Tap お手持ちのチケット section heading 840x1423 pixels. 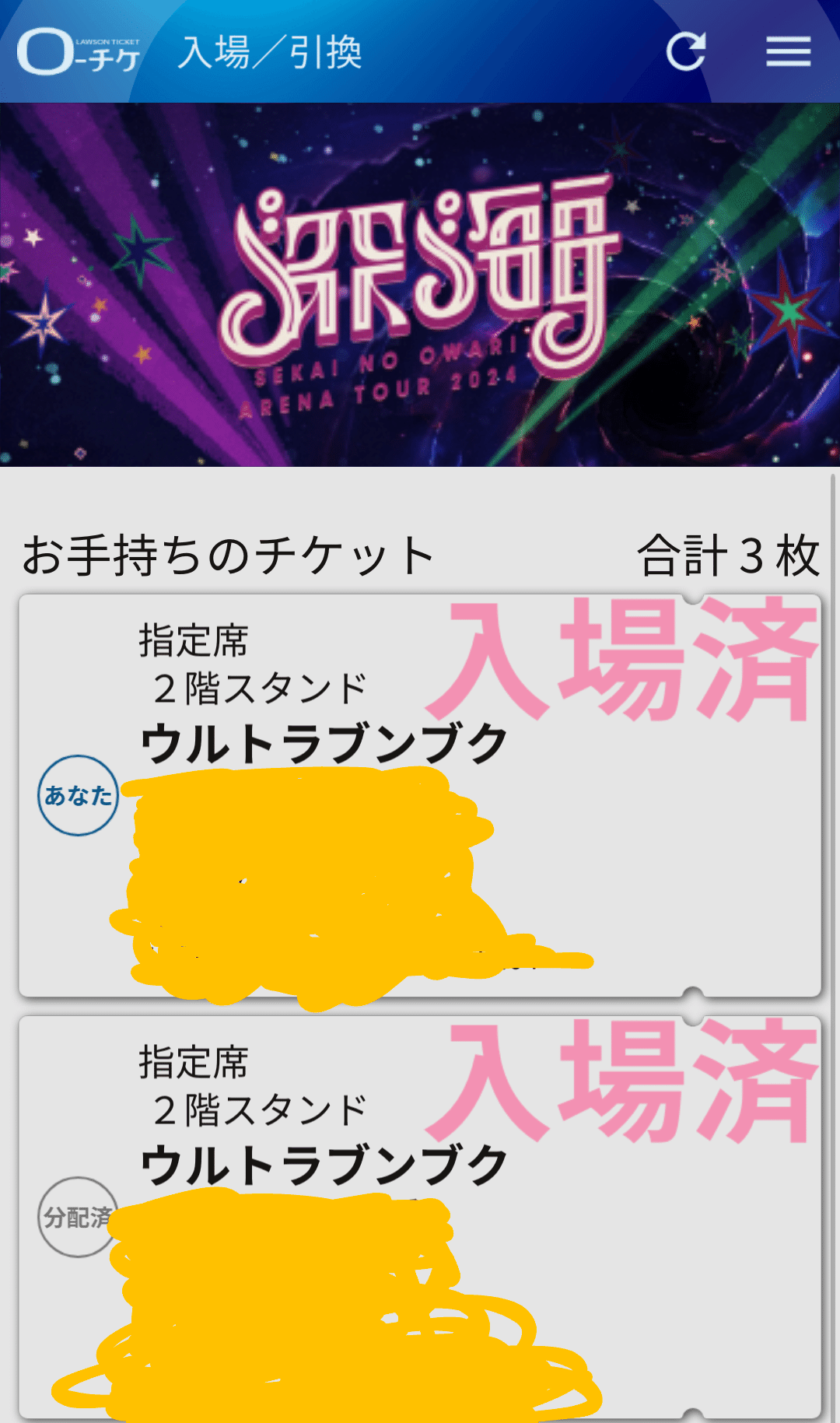226,554
